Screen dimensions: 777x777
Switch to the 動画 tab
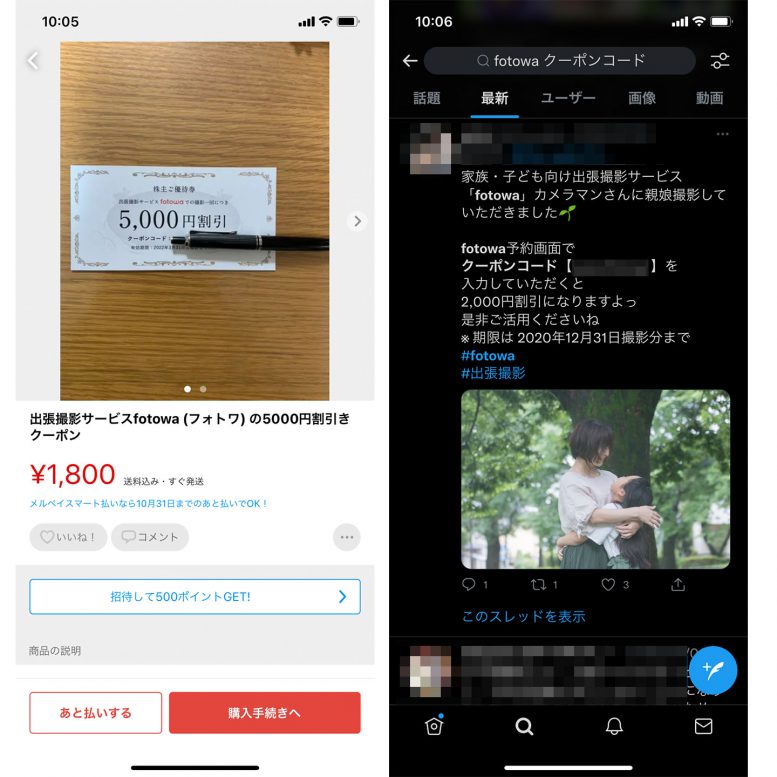pyautogui.click(x=709, y=98)
